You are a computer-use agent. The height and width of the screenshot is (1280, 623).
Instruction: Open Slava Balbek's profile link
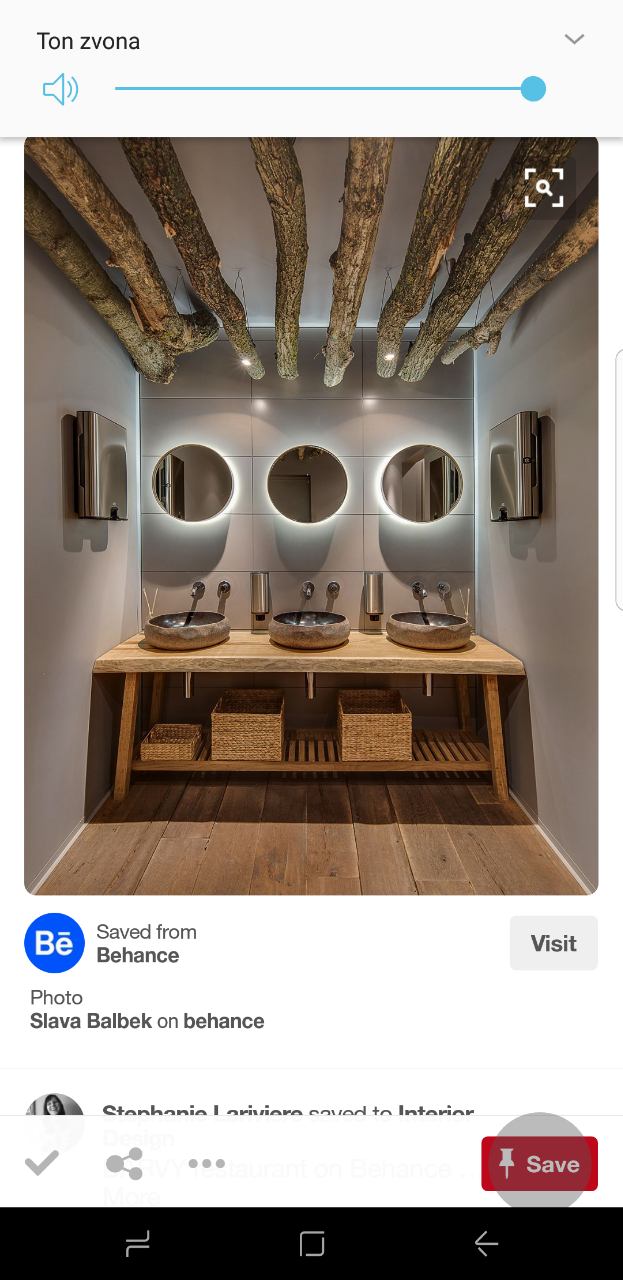pos(91,1021)
